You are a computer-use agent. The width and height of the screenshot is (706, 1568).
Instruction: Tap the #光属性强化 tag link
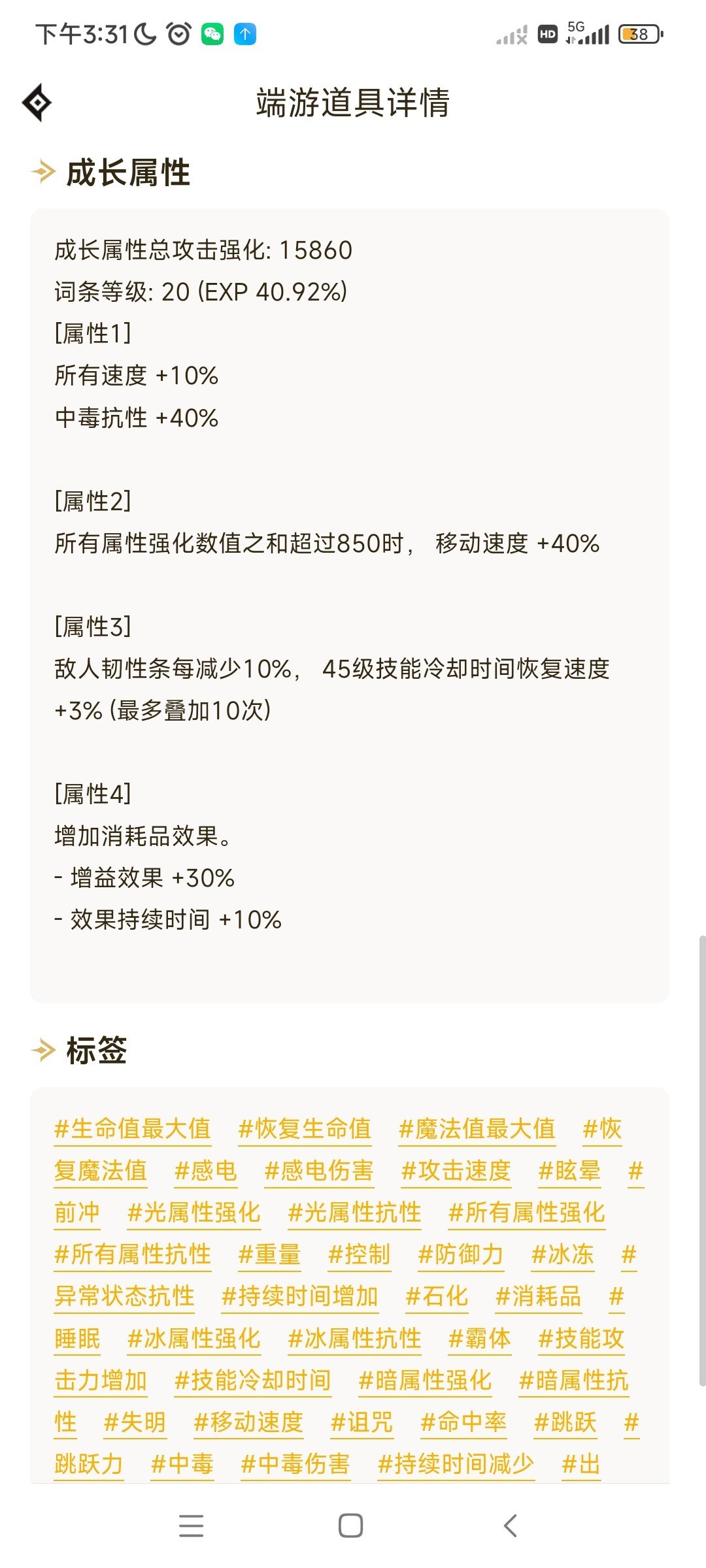point(194,1213)
